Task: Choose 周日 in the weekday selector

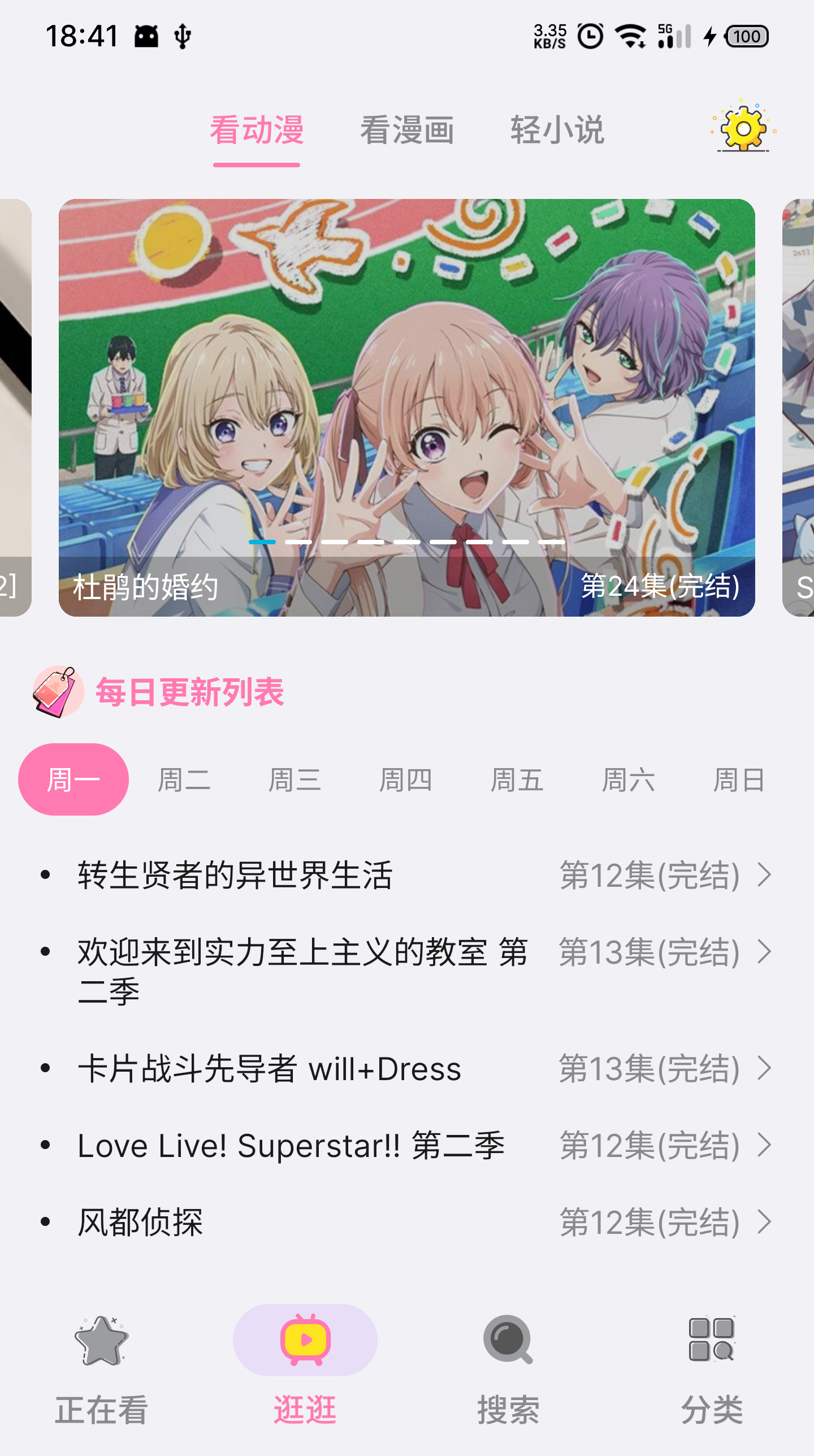Action: pyautogui.click(x=739, y=779)
